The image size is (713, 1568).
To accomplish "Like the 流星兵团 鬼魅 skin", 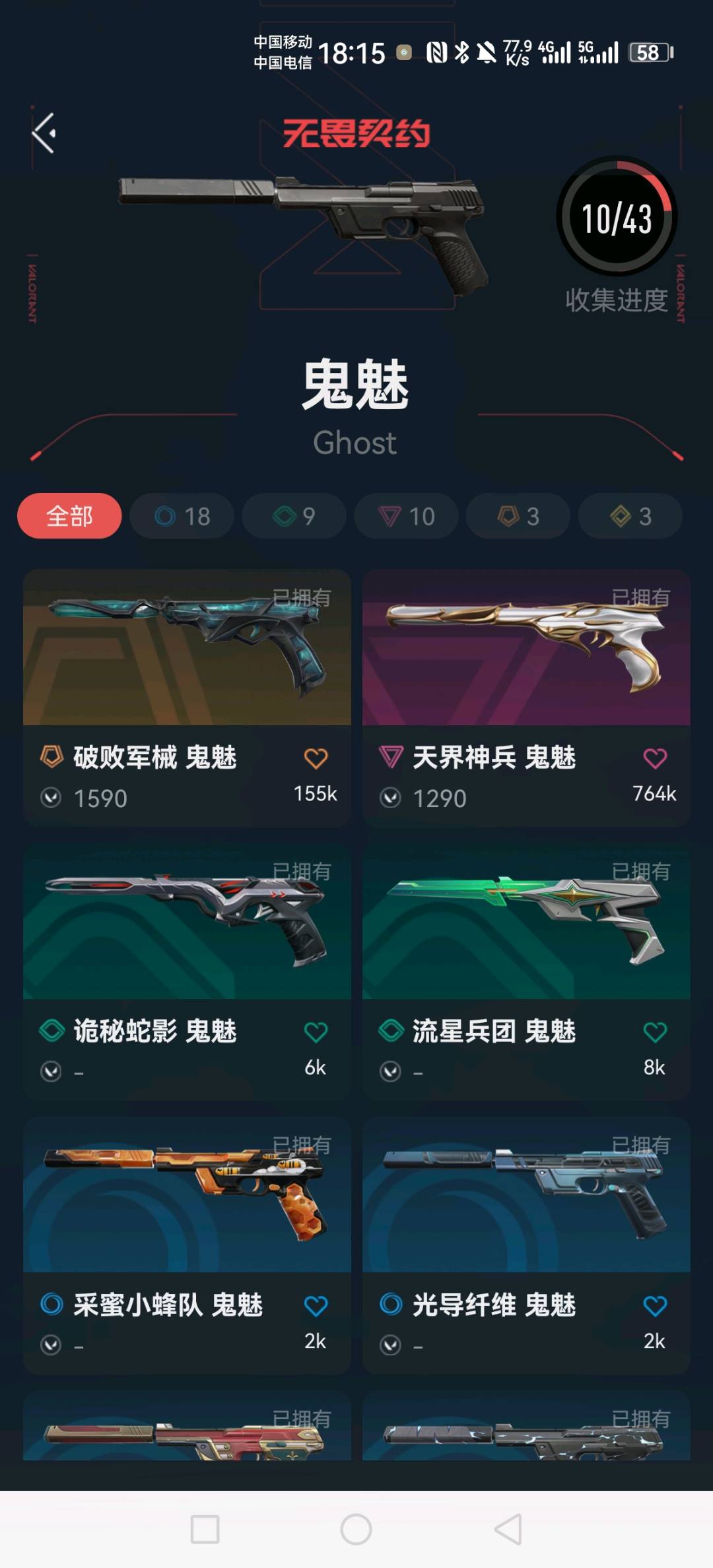I will [655, 1031].
